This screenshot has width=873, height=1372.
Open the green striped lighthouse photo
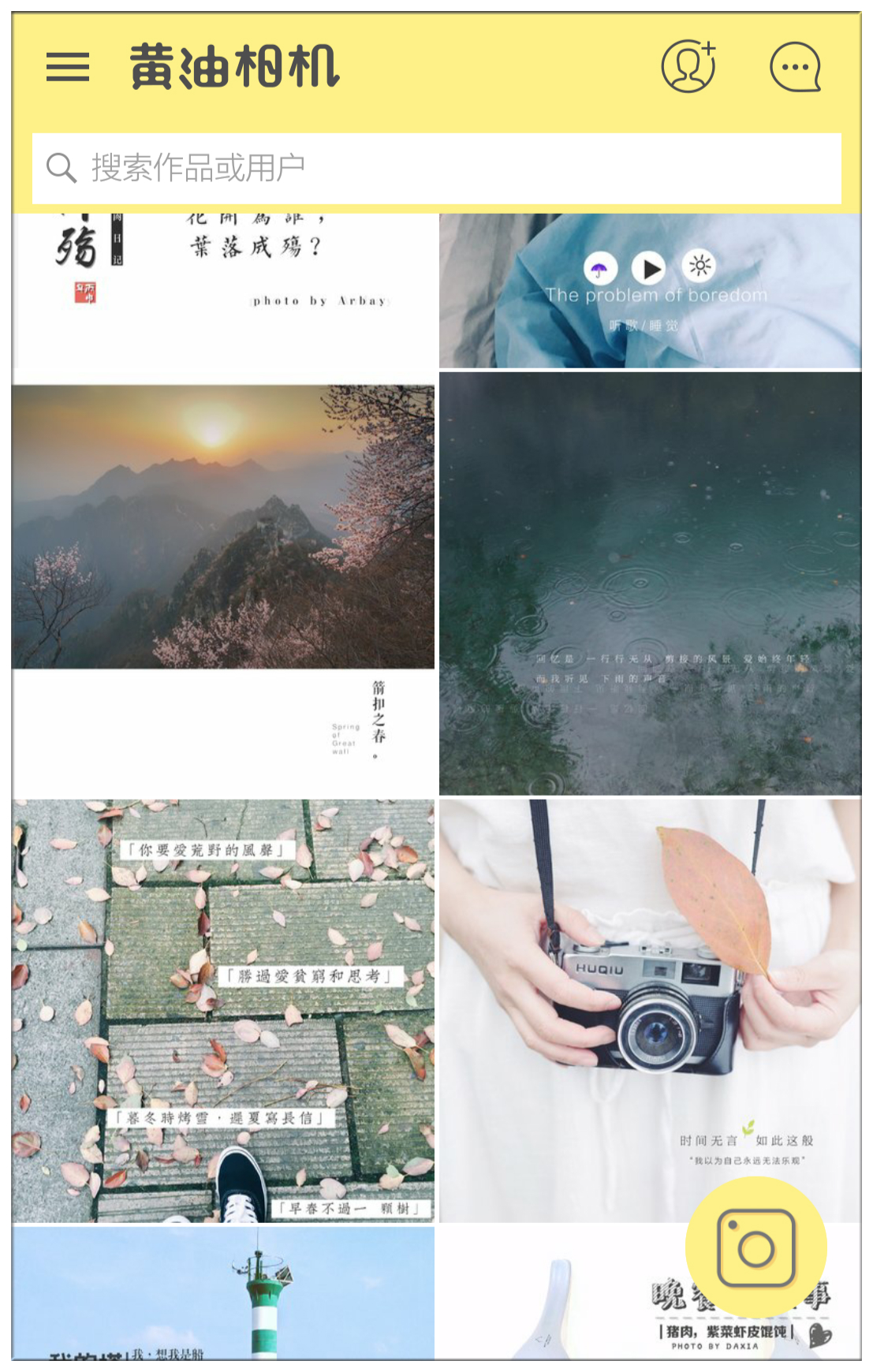pyautogui.click(x=223, y=1293)
